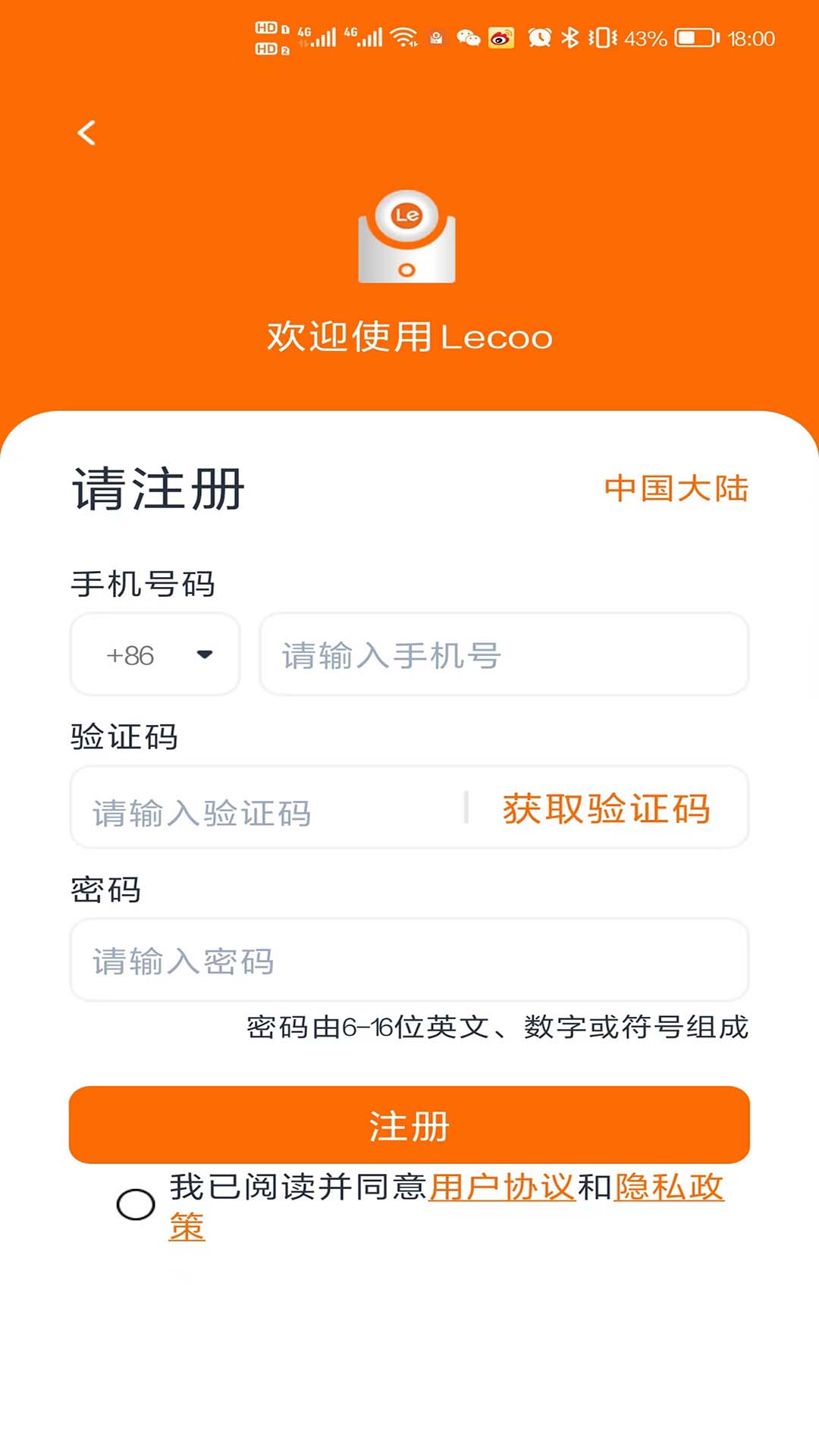Screen dimensions: 819x1456
Task: Open the 隐私政策 link
Action: tap(668, 1188)
